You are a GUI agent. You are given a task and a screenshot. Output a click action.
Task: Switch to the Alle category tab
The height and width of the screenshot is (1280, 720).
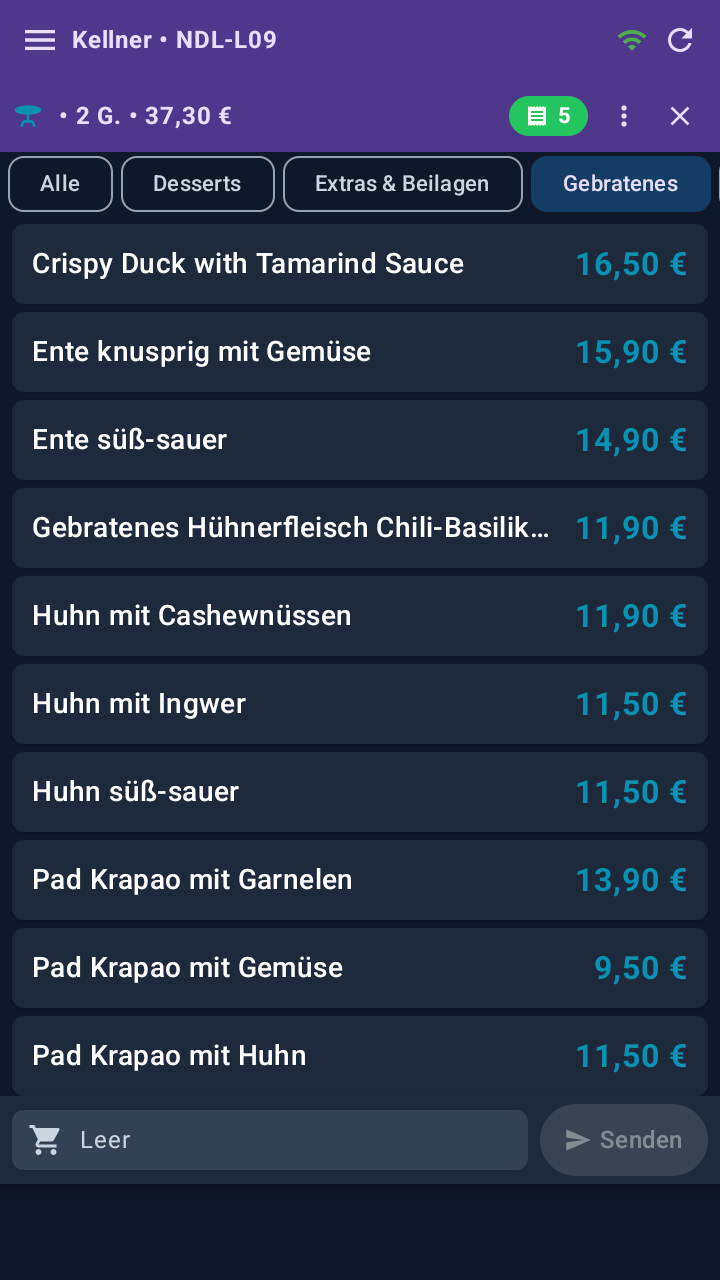coord(60,183)
